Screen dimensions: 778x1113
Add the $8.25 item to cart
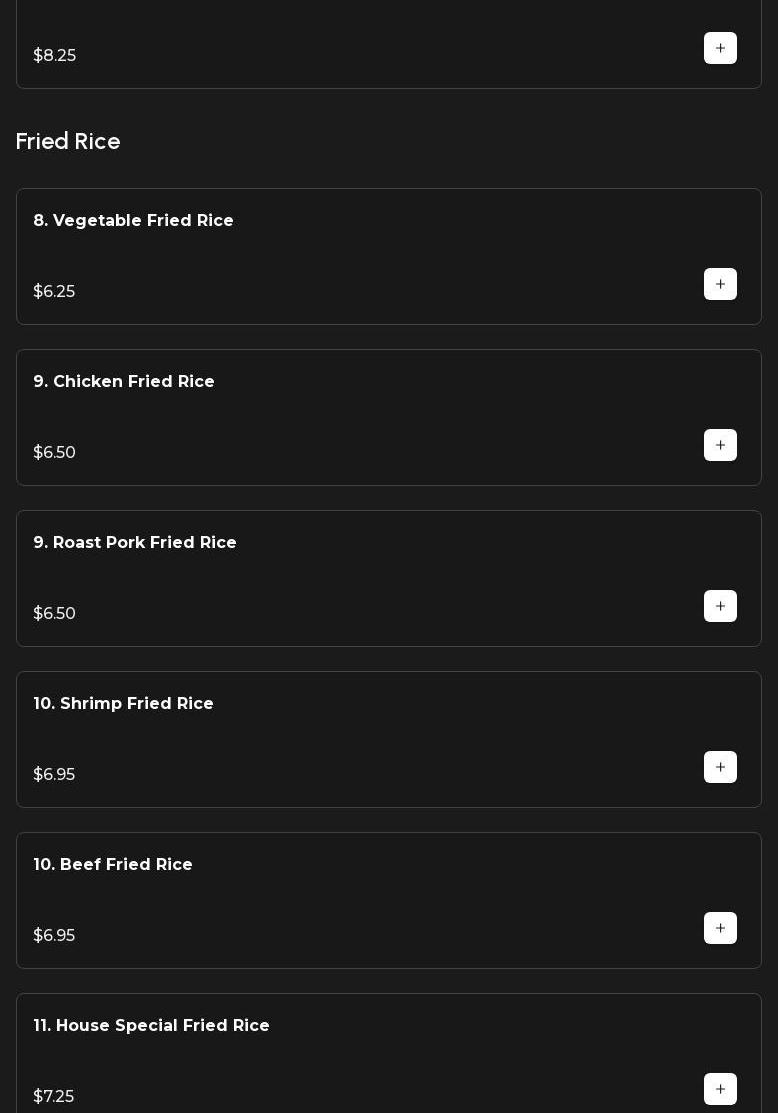720,48
